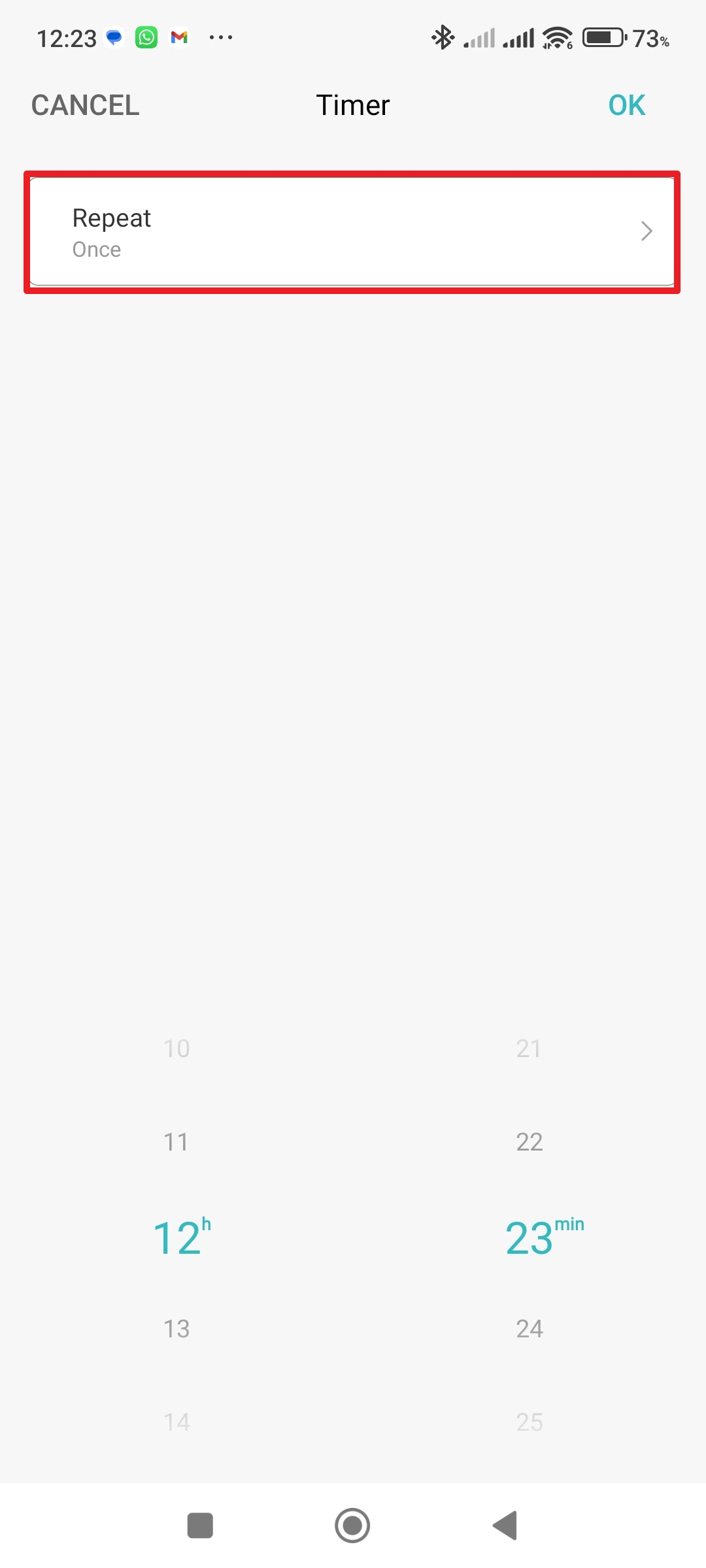Confirm the timer with OK
Image resolution: width=706 pixels, height=1568 pixels.
[626, 105]
